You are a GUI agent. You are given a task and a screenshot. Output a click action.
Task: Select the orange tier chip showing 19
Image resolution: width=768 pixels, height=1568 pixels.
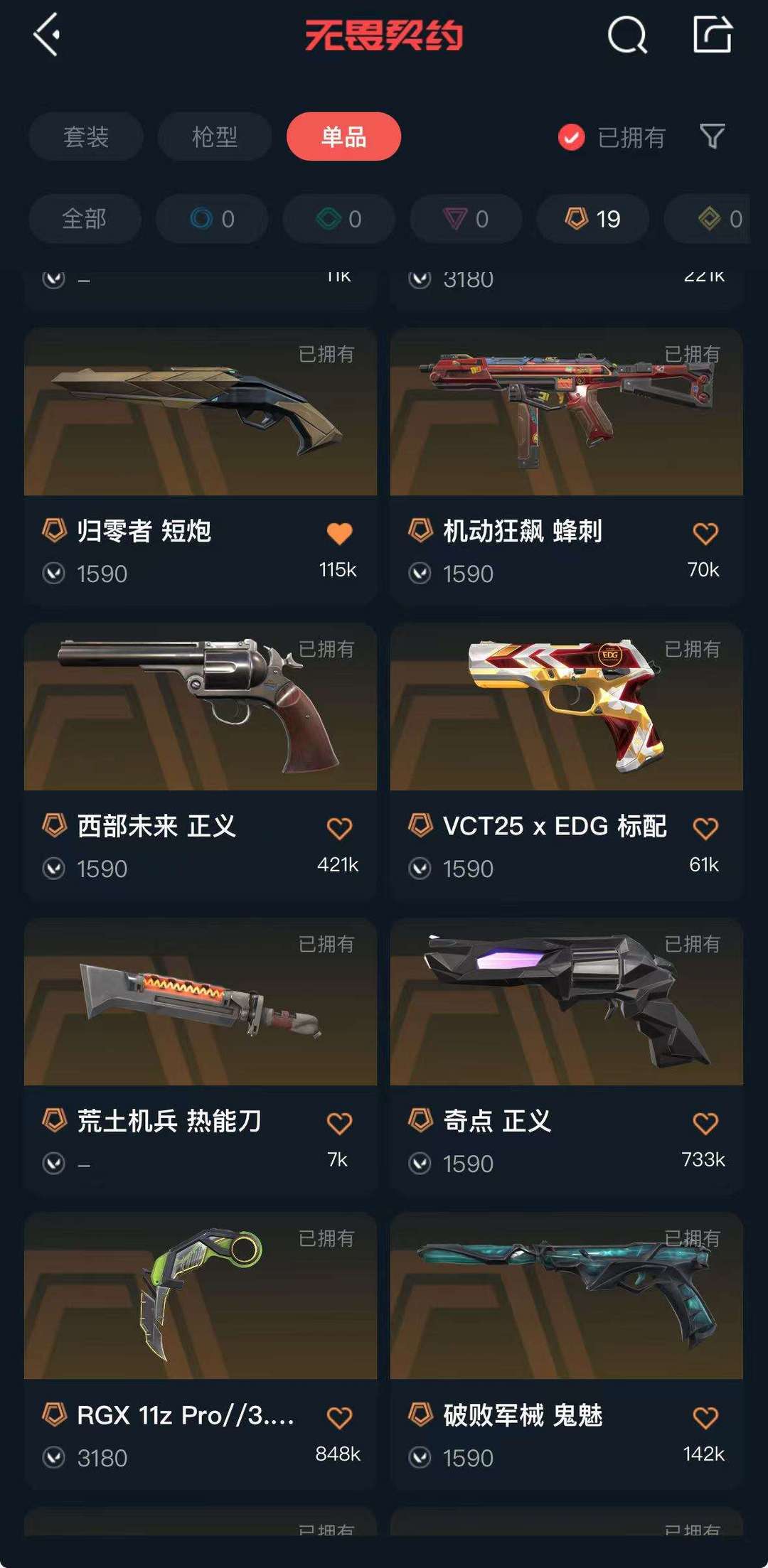tap(593, 219)
